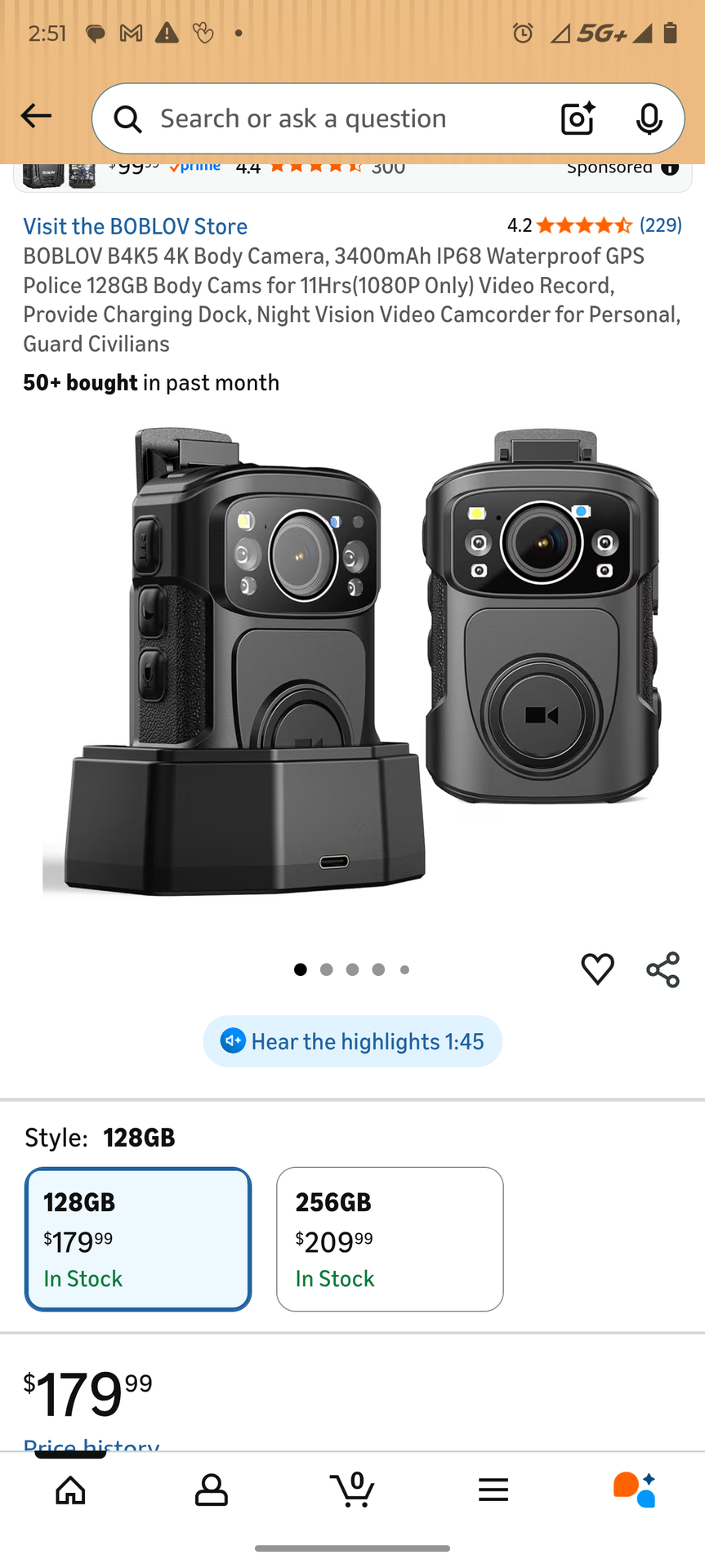Visit the BOBLOV Store

(136, 226)
